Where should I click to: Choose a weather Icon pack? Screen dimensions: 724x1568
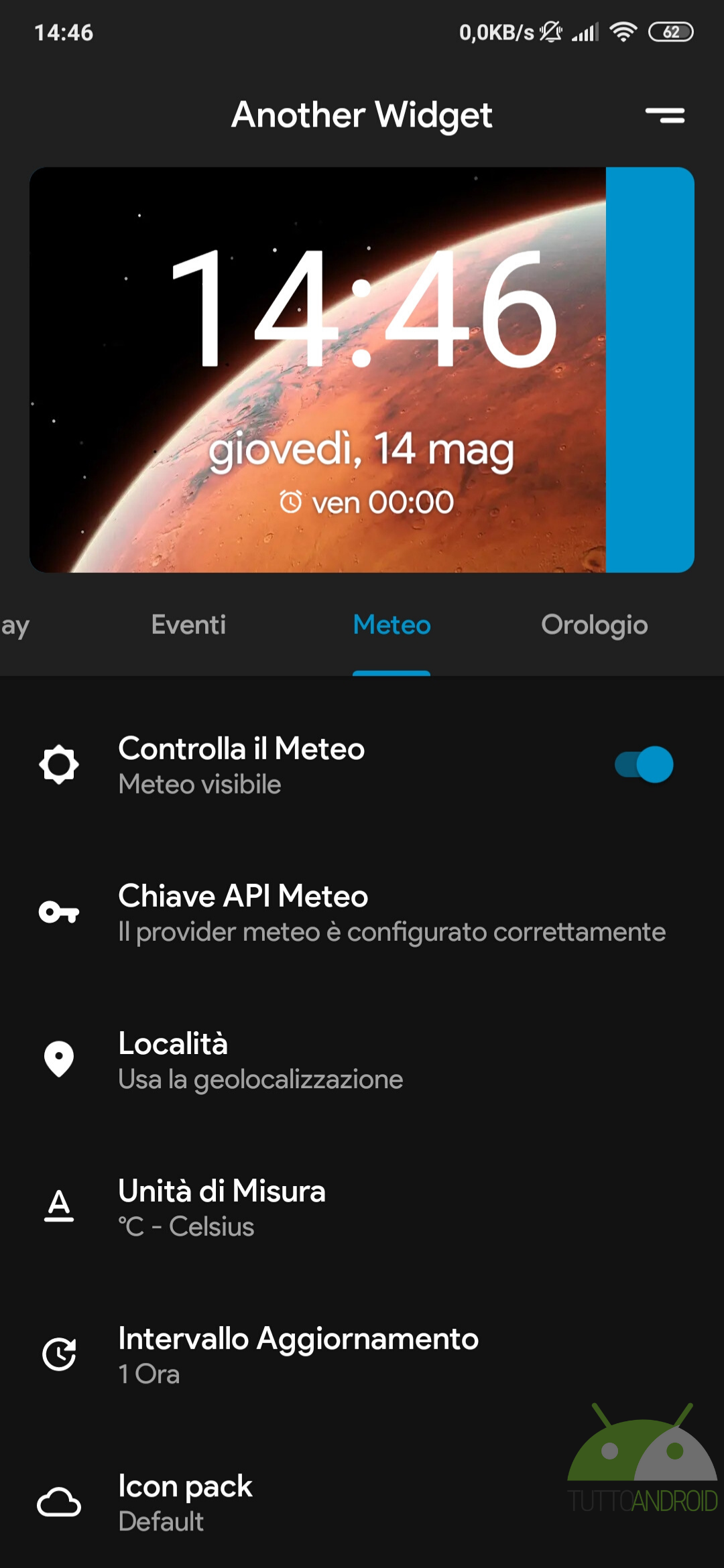coord(362,1502)
